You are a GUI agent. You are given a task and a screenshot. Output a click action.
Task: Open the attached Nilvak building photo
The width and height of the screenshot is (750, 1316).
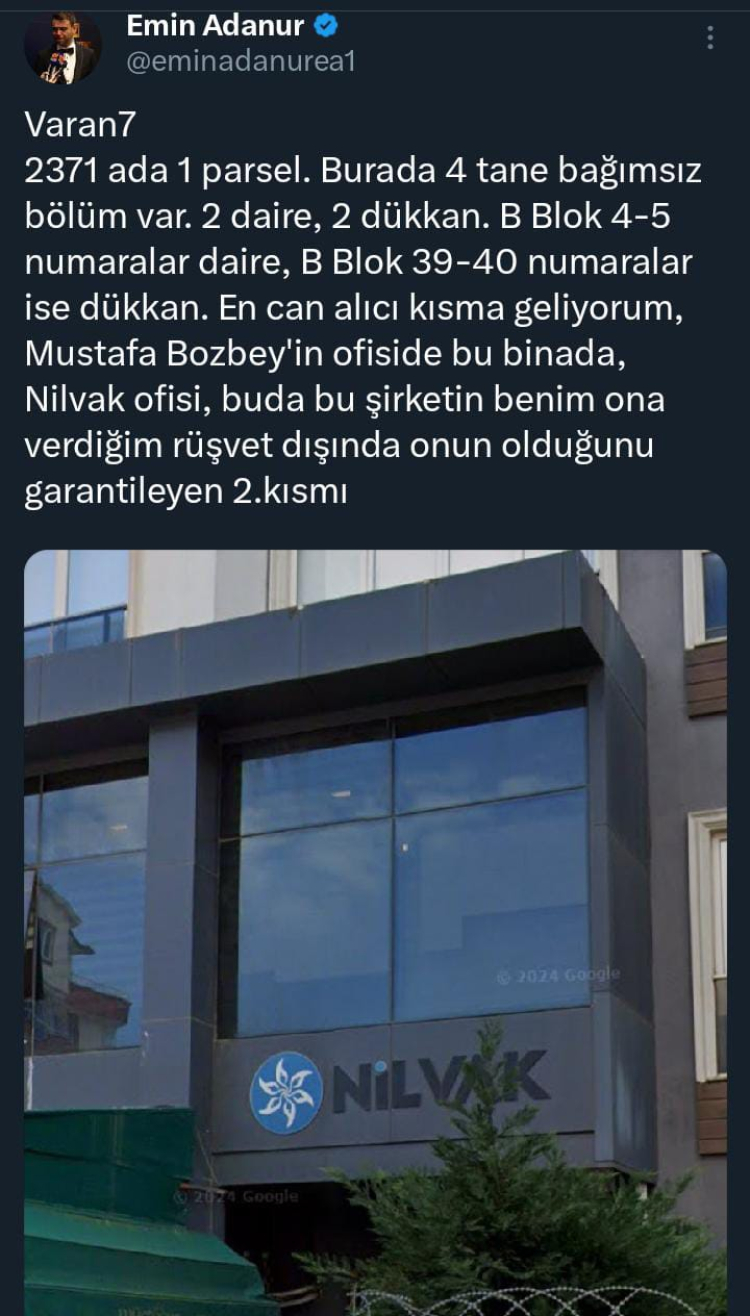point(375,930)
